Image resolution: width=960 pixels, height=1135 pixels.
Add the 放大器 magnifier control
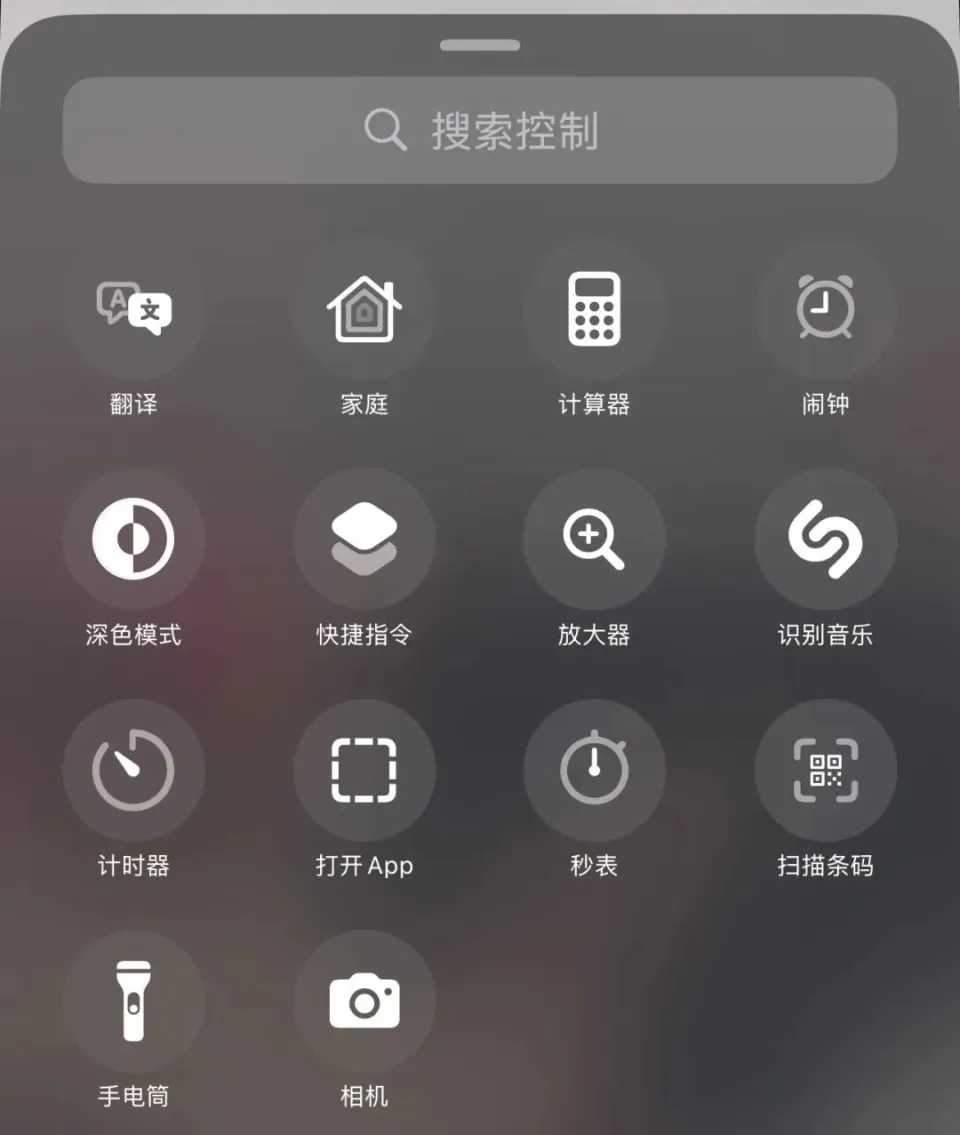point(594,539)
